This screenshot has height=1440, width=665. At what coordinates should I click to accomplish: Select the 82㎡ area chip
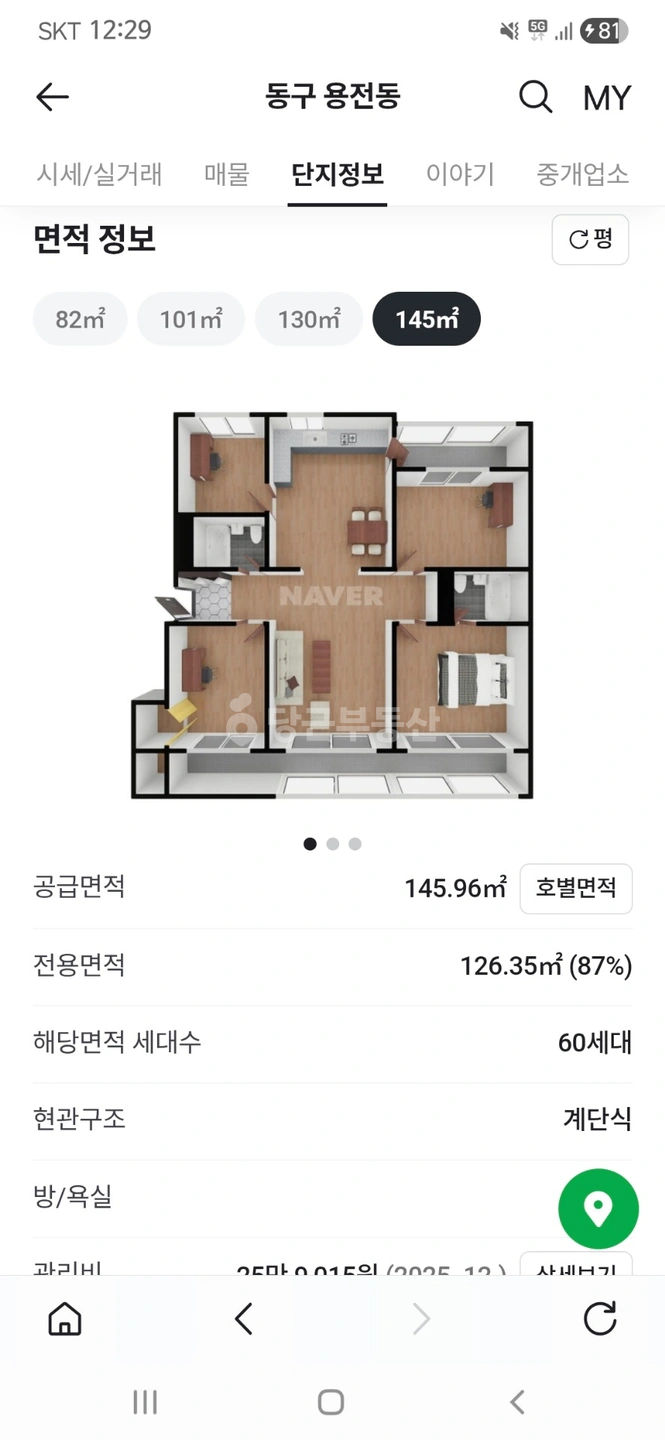click(x=80, y=319)
